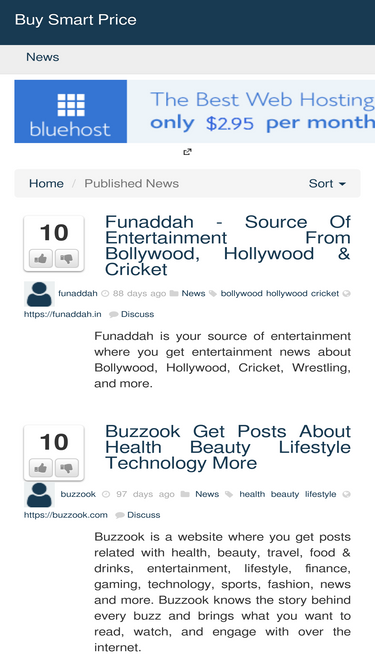375x667 pixels.
Task: Downvote the Funaddah post
Action: pyautogui.click(x=67, y=259)
